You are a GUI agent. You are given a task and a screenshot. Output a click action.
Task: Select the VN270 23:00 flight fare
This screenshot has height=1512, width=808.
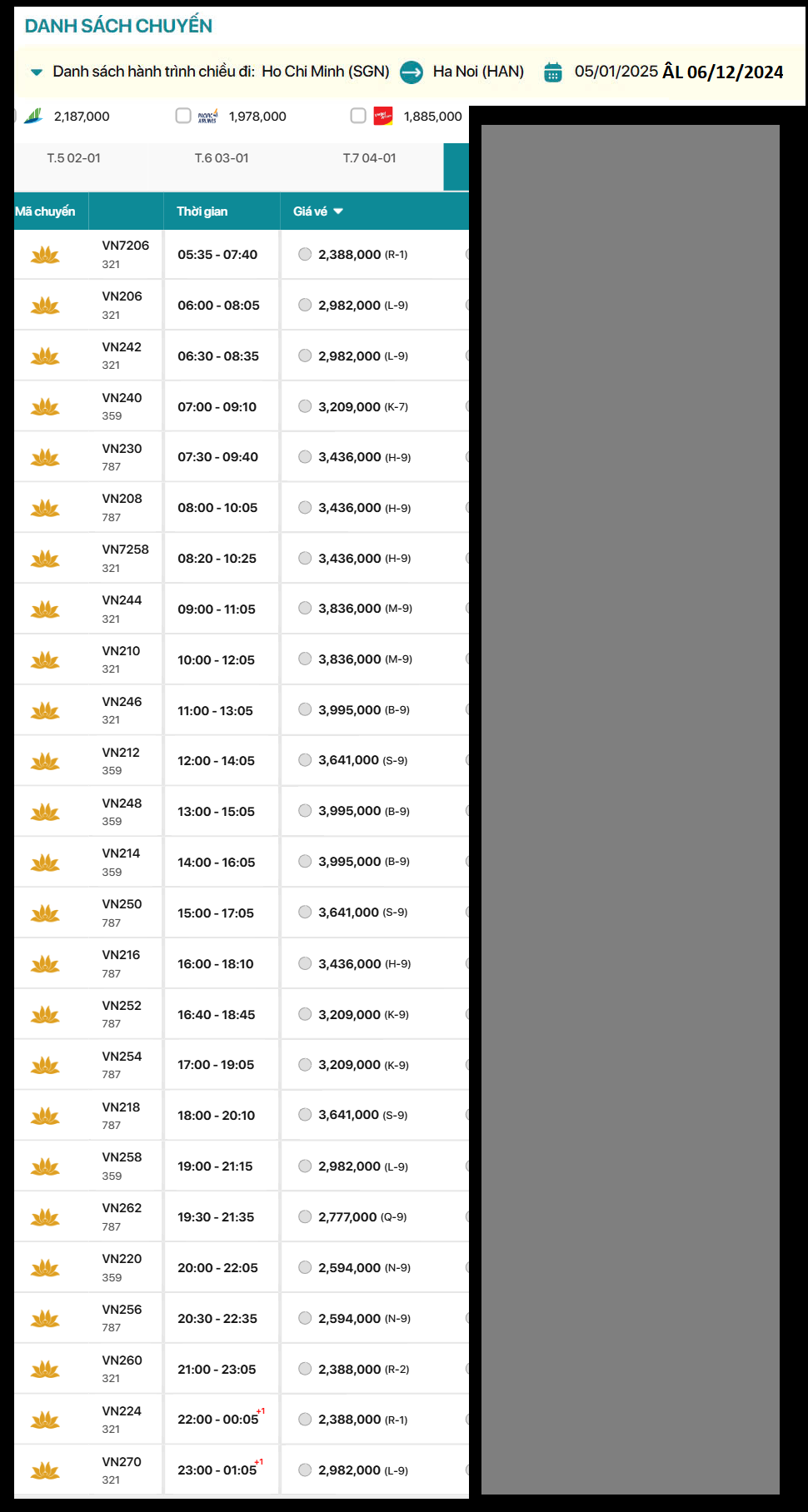(305, 1470)
